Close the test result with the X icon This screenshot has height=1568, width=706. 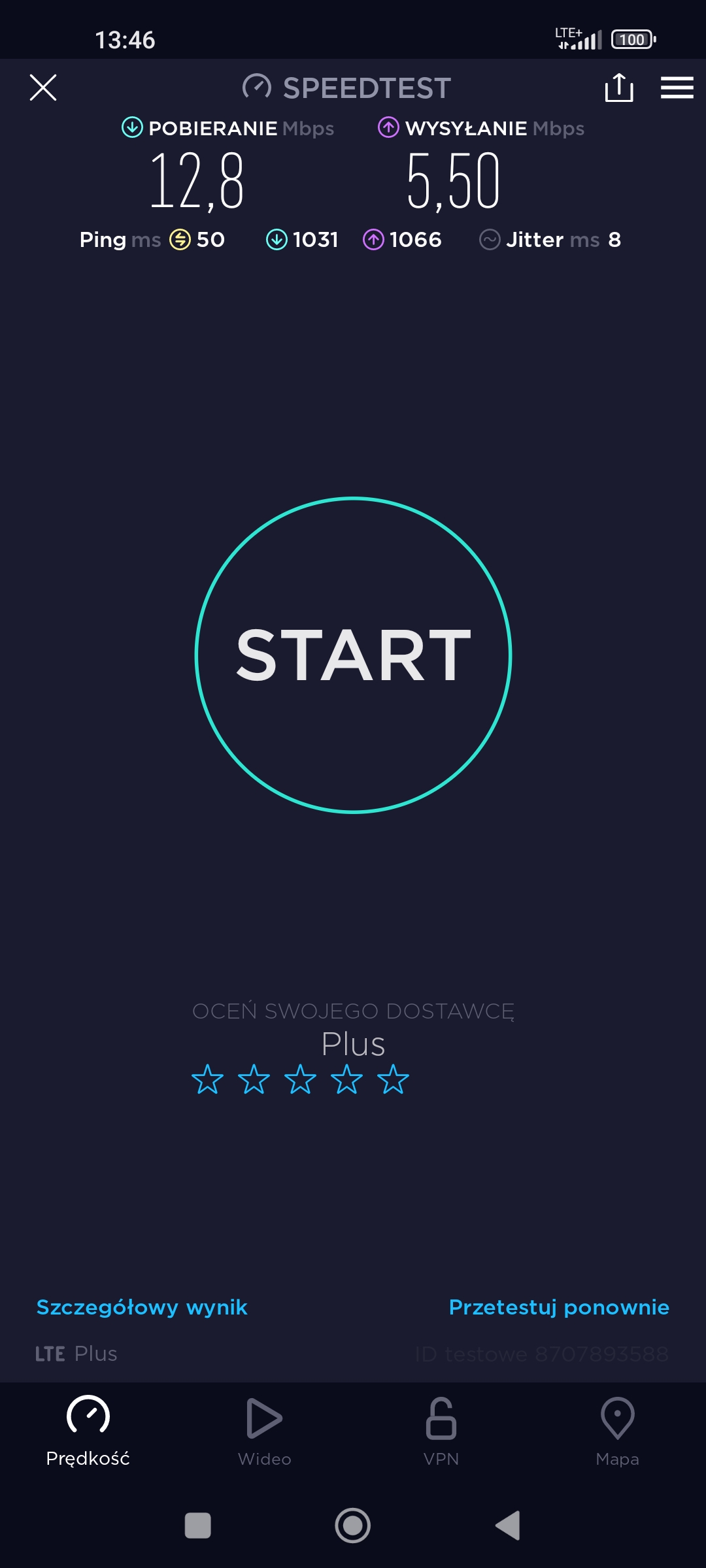[43, 88]
